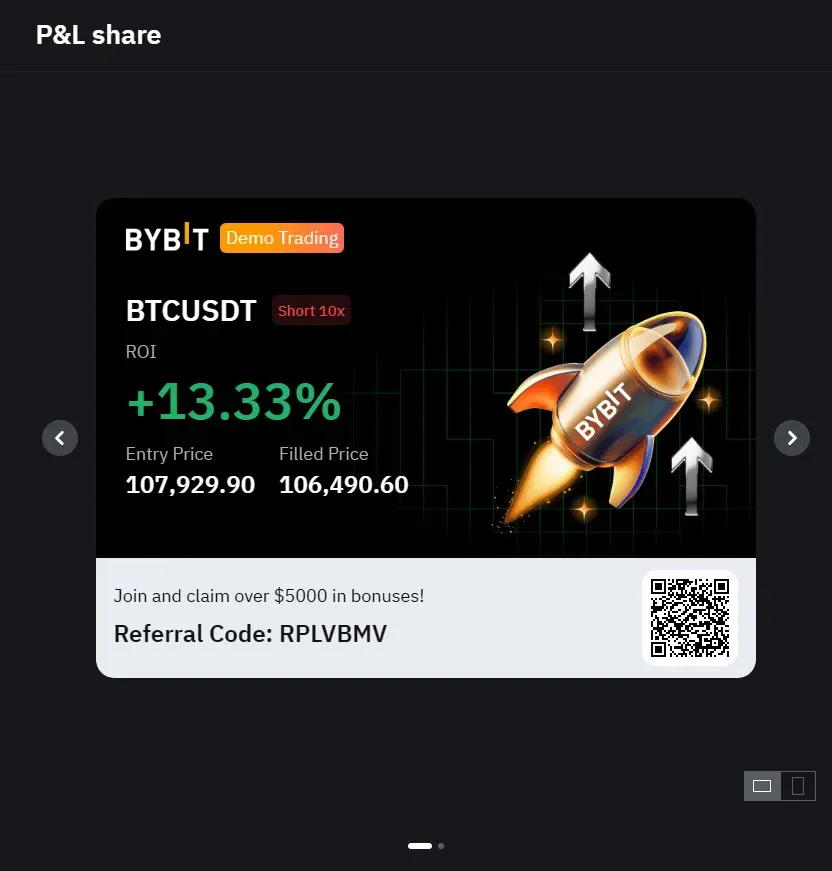Go to the next share card
The width and height of the screenshot is (832, 871).
click(x=792, y=438)
